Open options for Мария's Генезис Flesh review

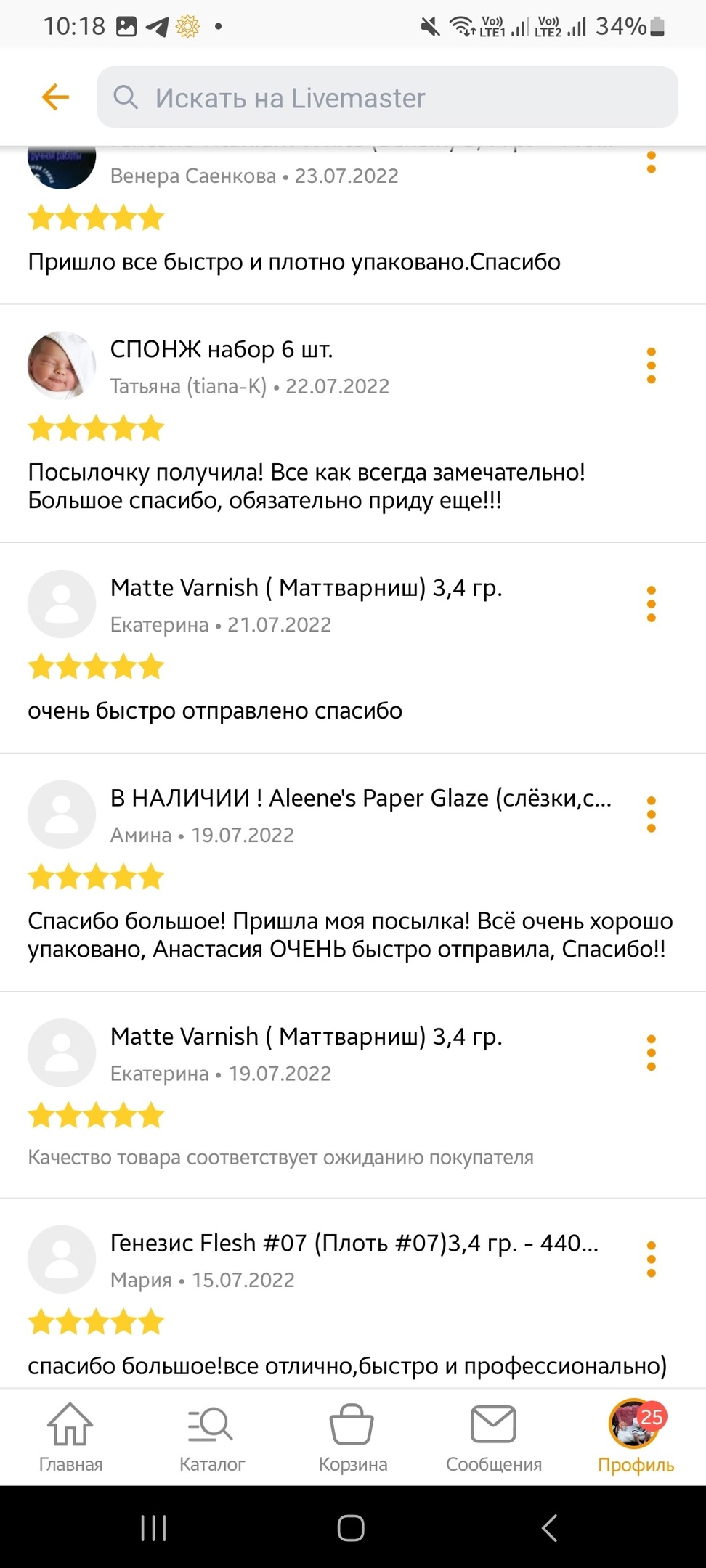click(x=651, y=1259)
